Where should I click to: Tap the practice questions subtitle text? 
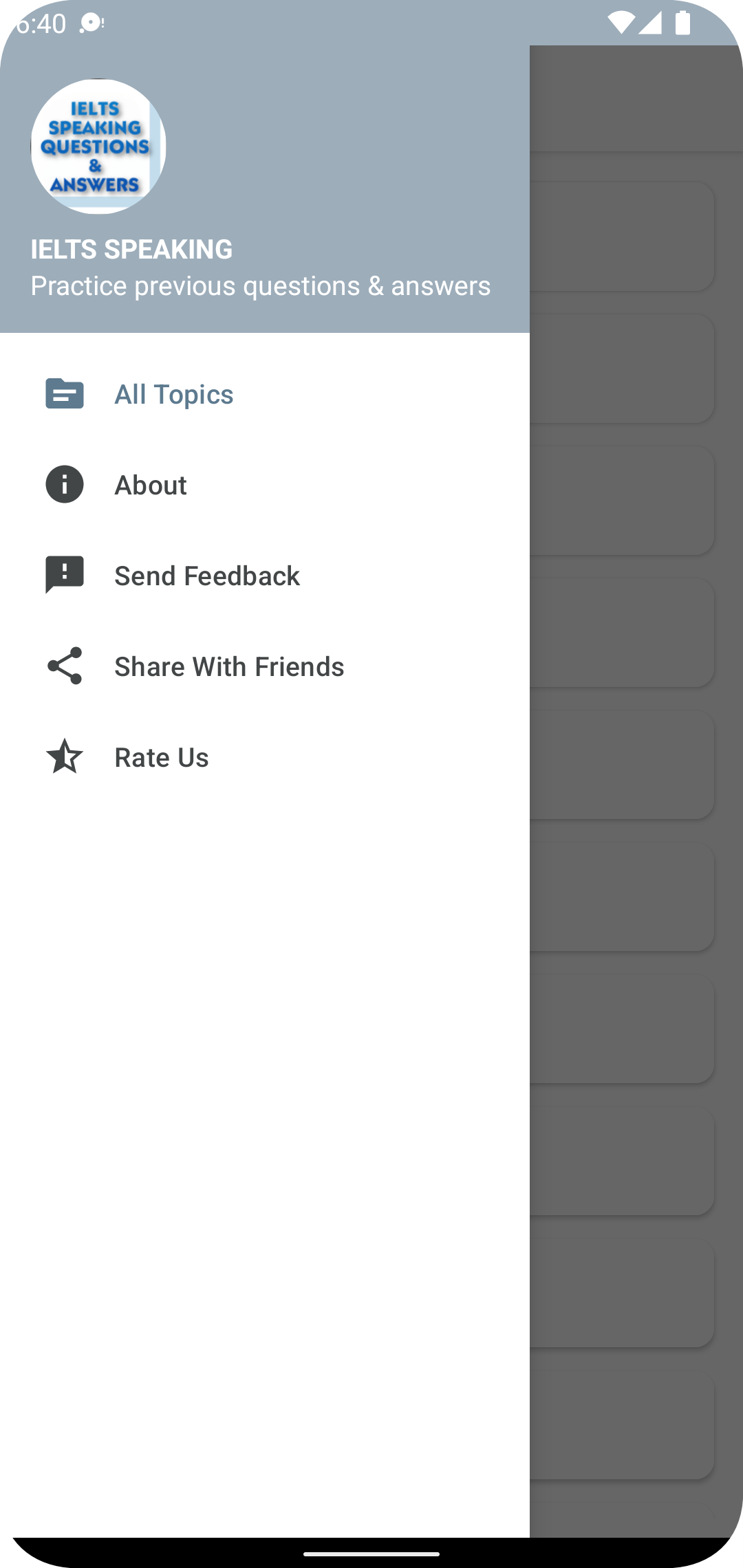click(x=261, y=286)
